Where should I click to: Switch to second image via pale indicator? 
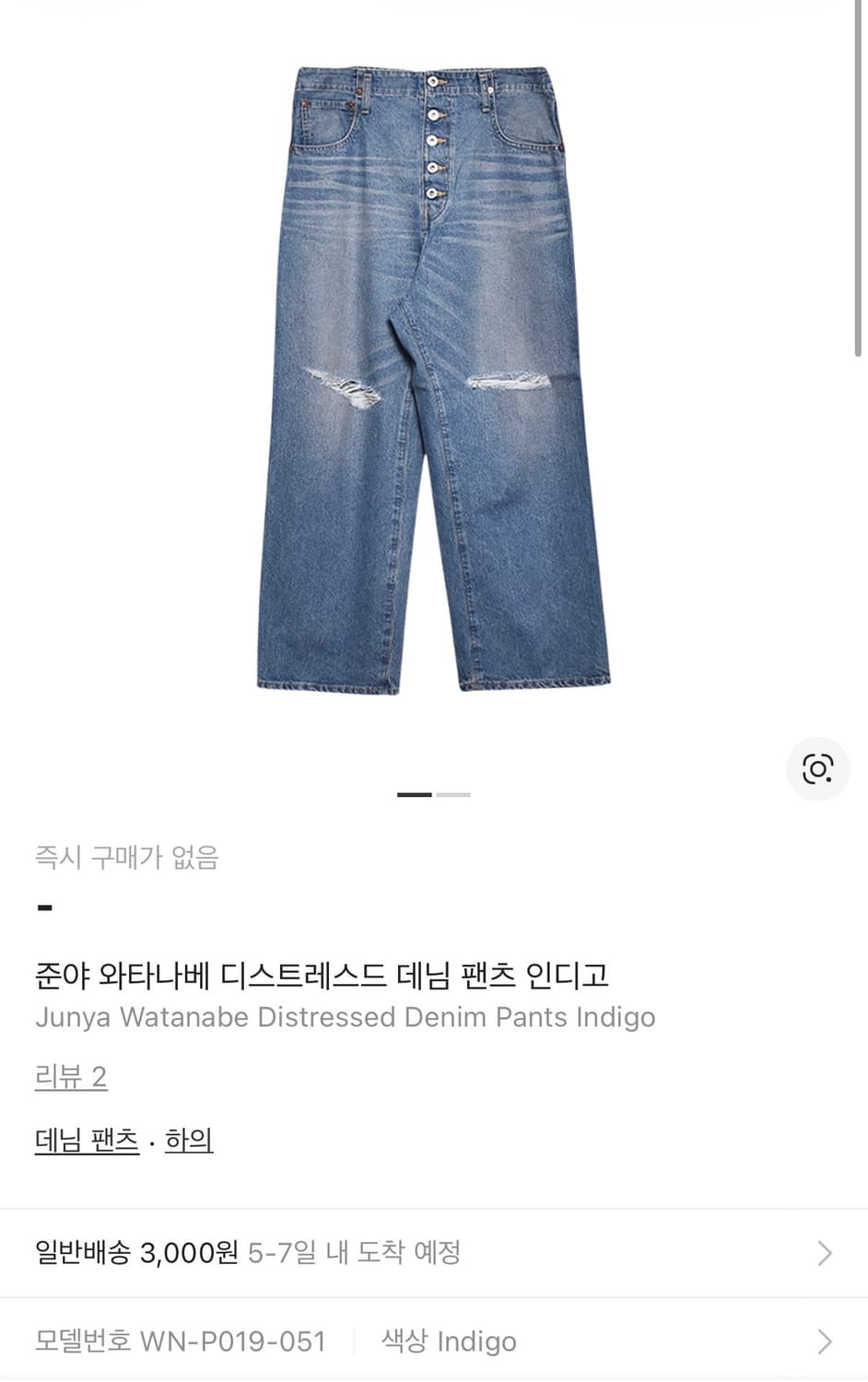[455, 793]
